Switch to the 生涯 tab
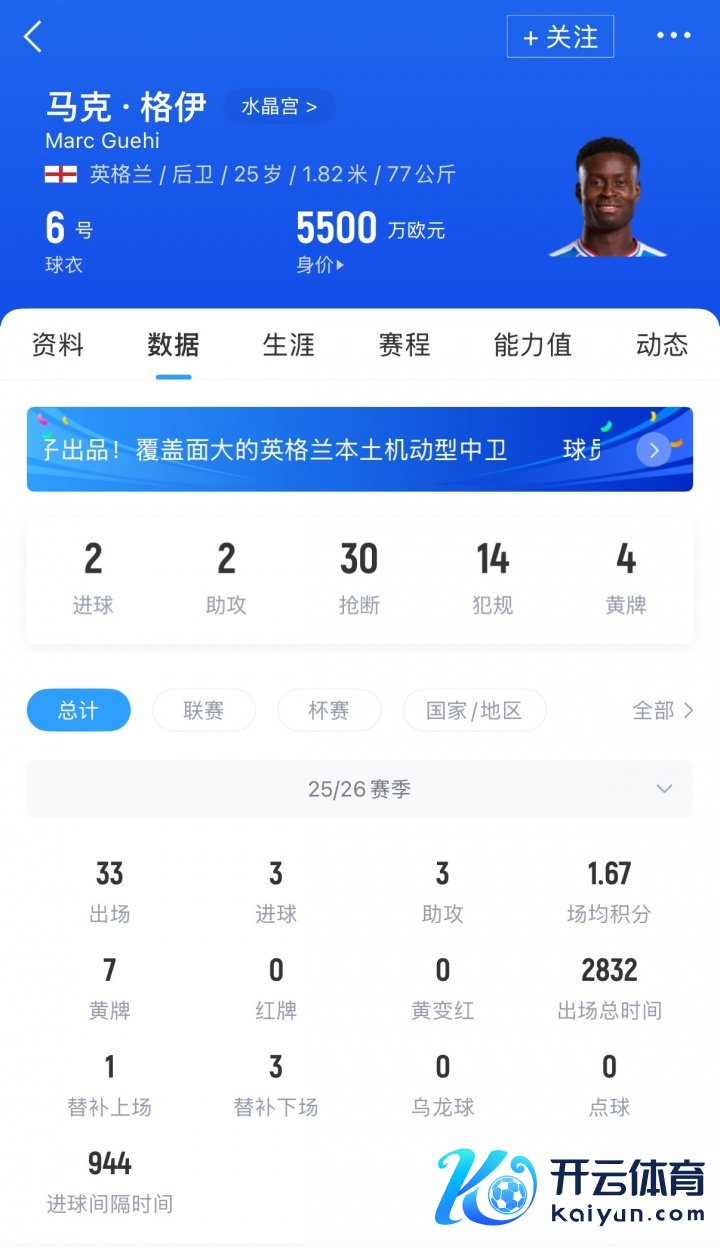 [289, 345]
